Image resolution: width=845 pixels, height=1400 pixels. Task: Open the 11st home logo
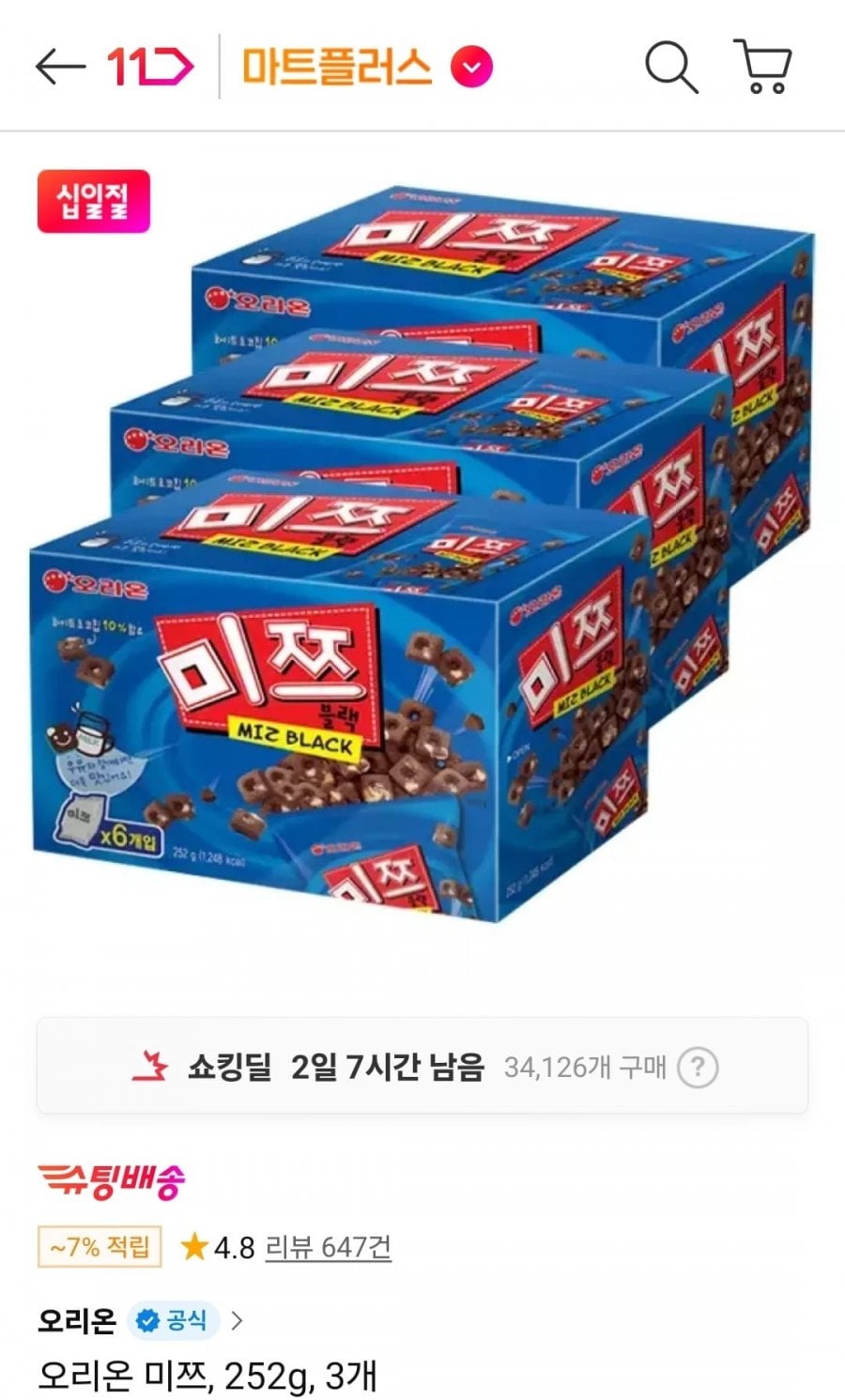(149, 67)
